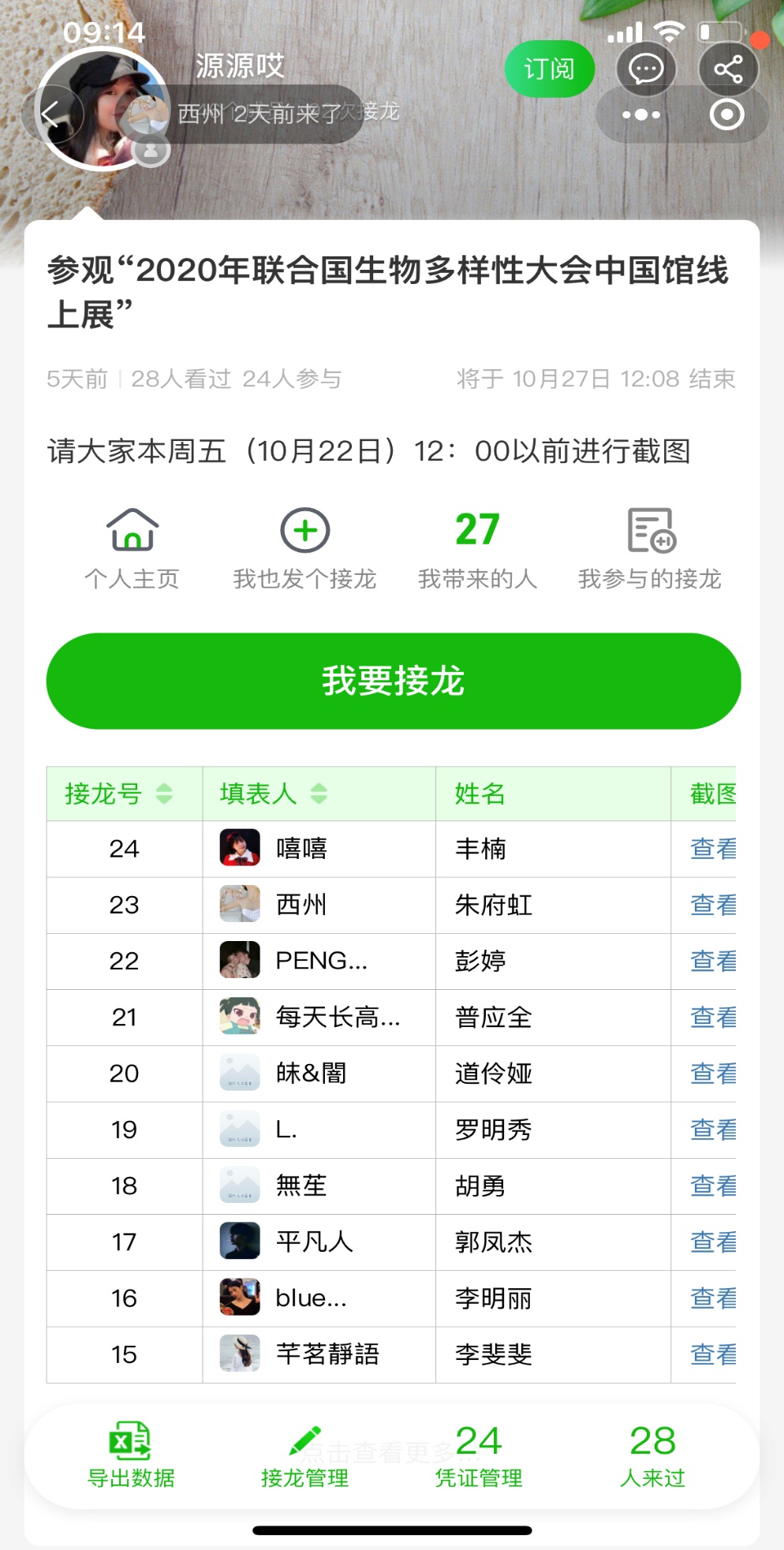Close the mini-program with circle icon

click(726, 115)
